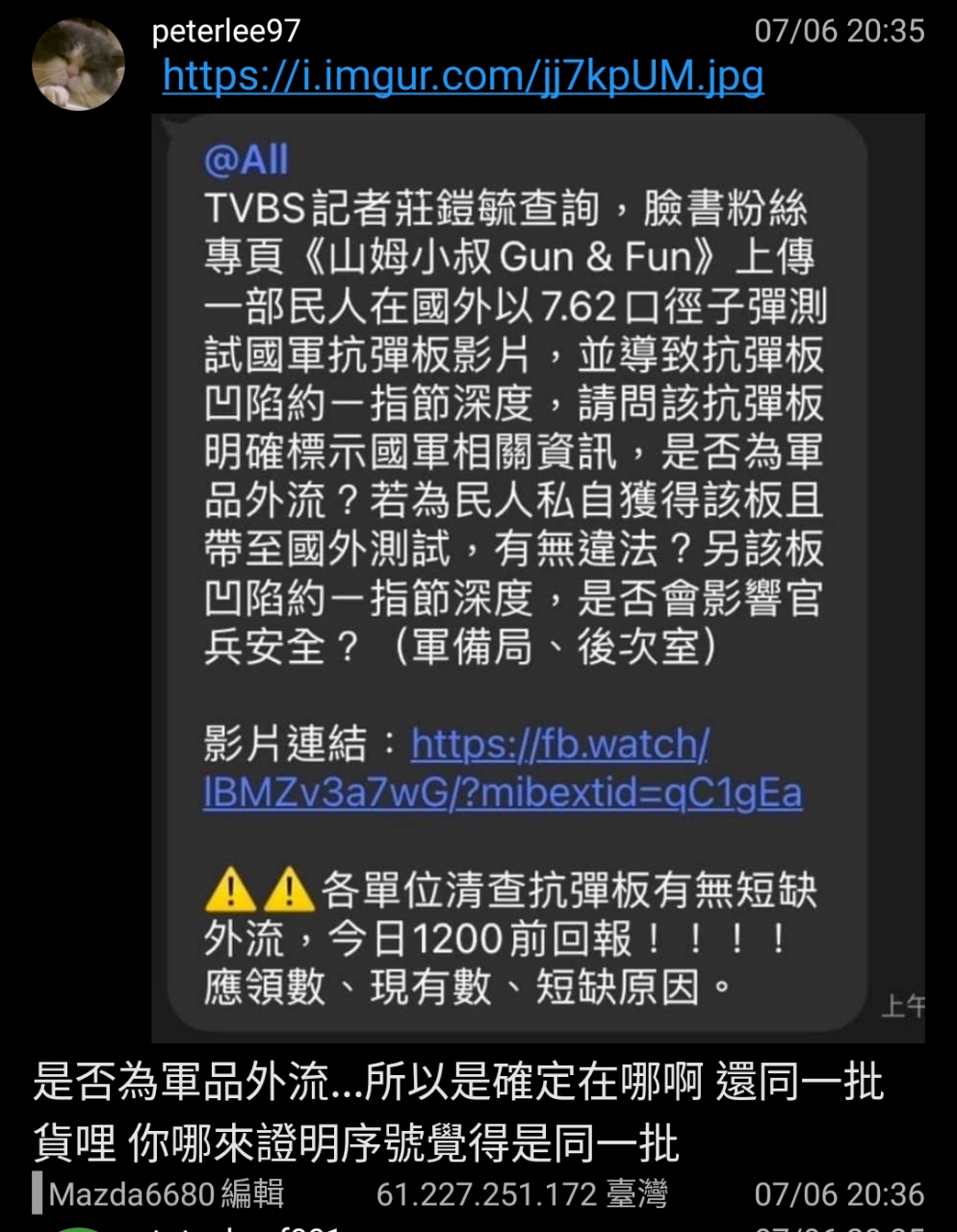
Task: Open peterlee97's username
Action: coord(226,31)
